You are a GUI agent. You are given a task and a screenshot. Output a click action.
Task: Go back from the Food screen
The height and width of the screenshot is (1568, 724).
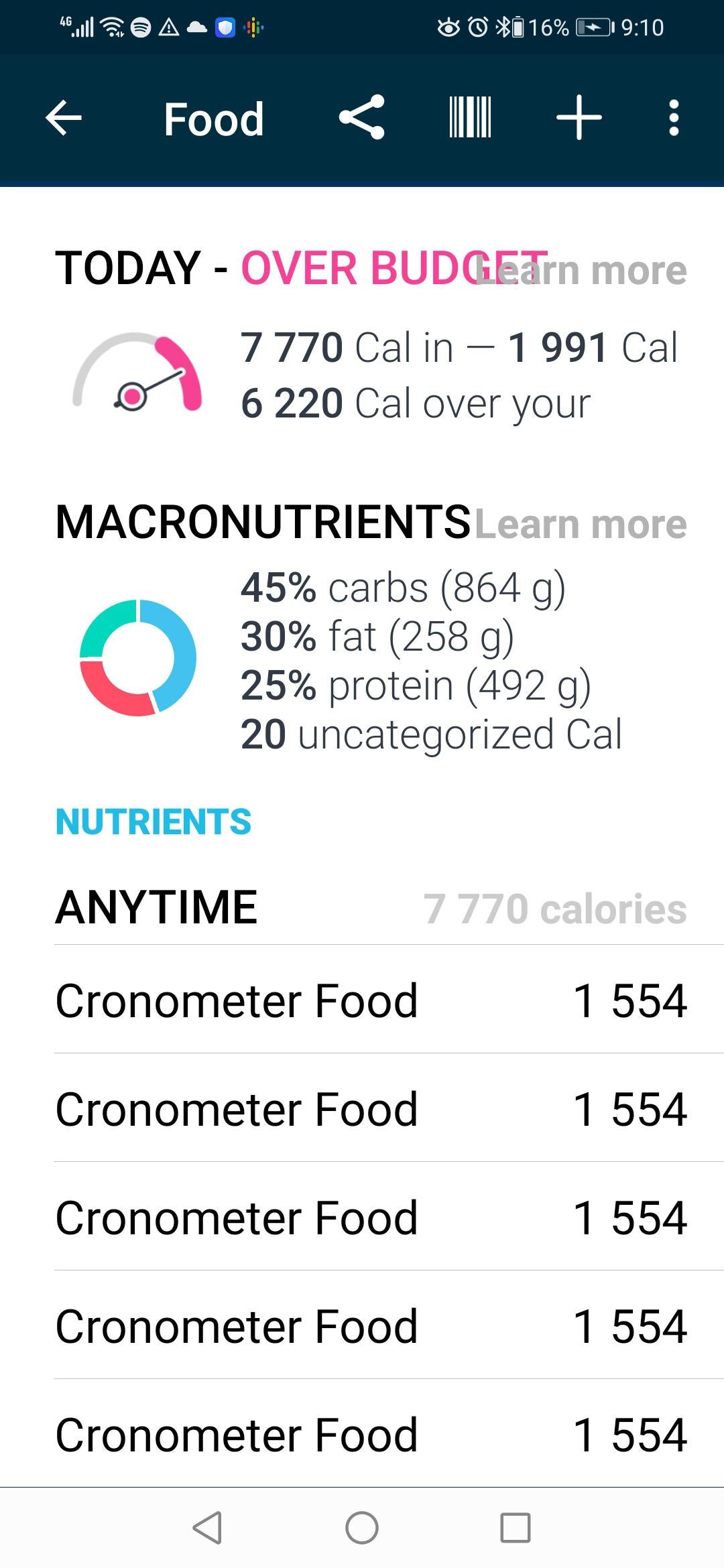(64, 119)
